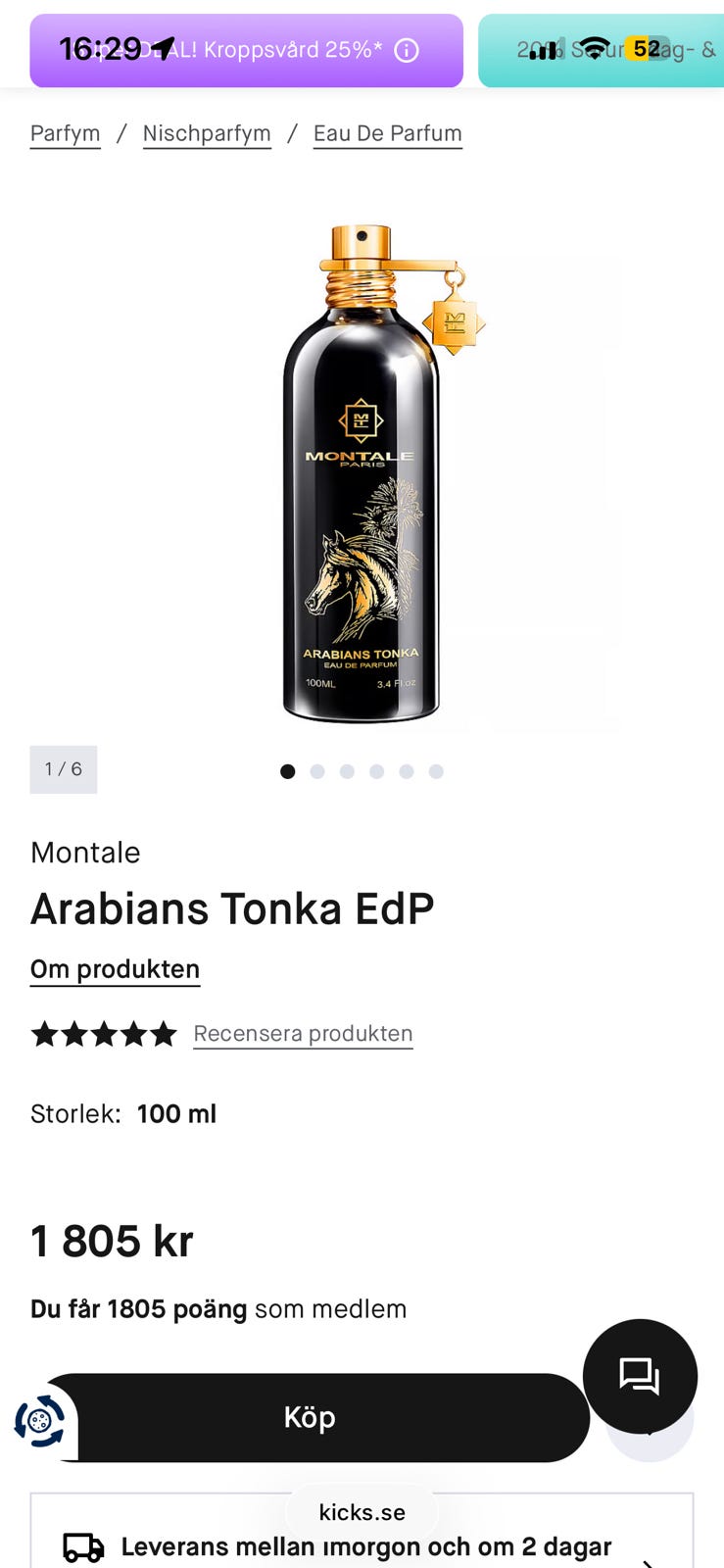The image size is (724, 1568).
Task: Tap the kicks.se address pill
Action: (x=362, y=1512)
